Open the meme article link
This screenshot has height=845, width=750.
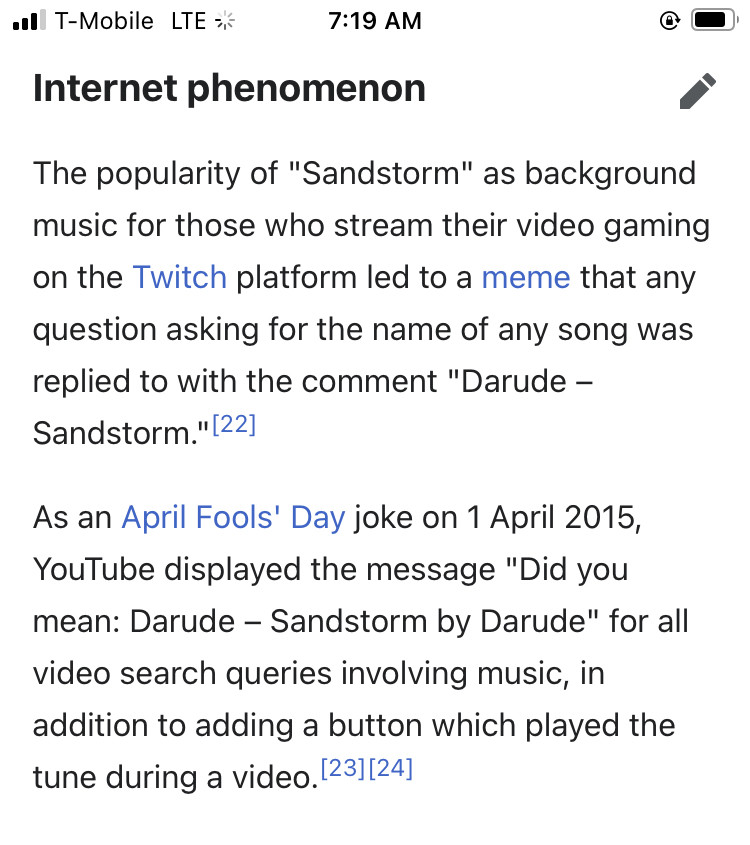526,277
